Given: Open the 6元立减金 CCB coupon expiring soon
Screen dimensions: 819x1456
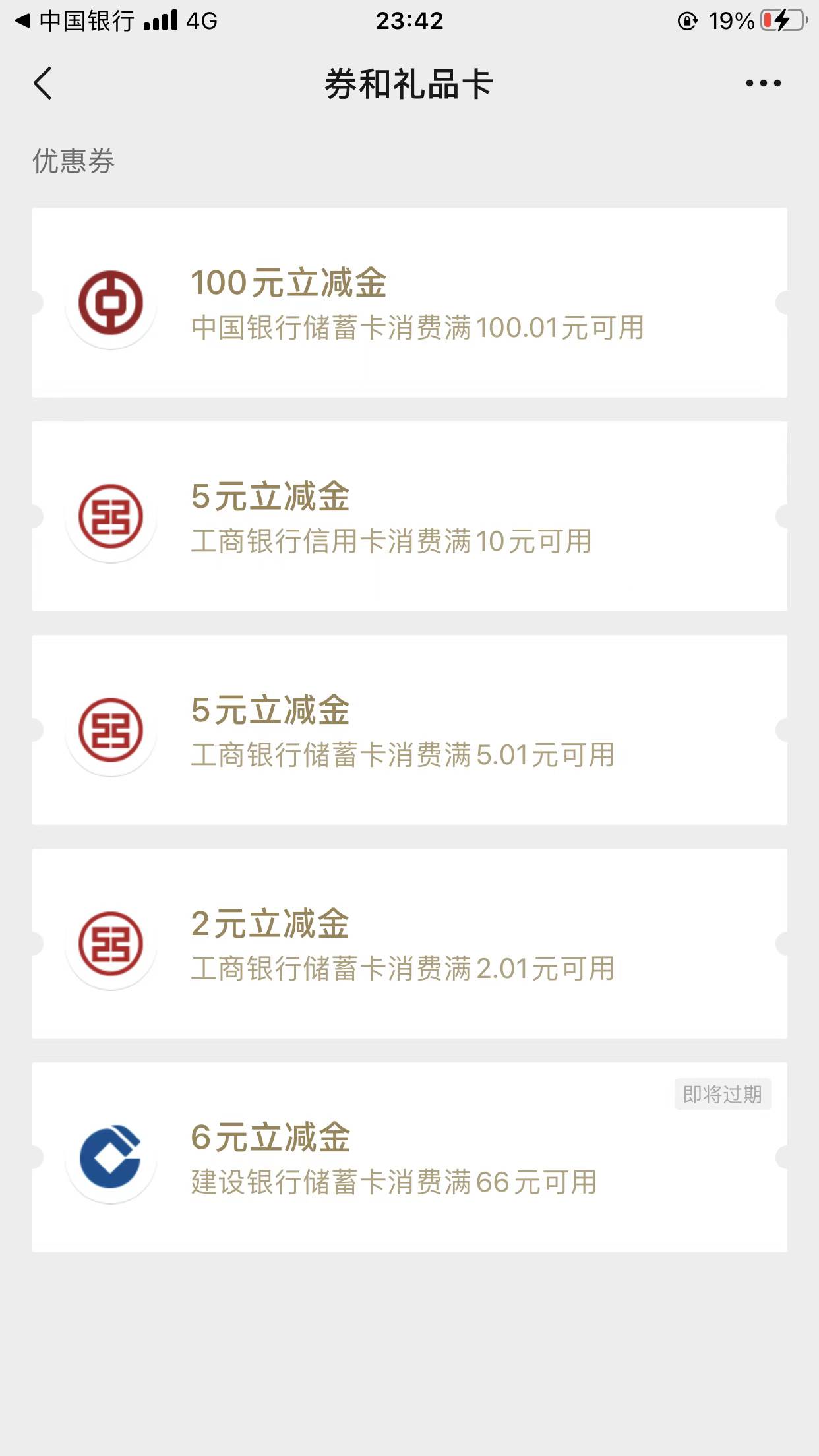Looking at the screenshot, I should 409,1157.
